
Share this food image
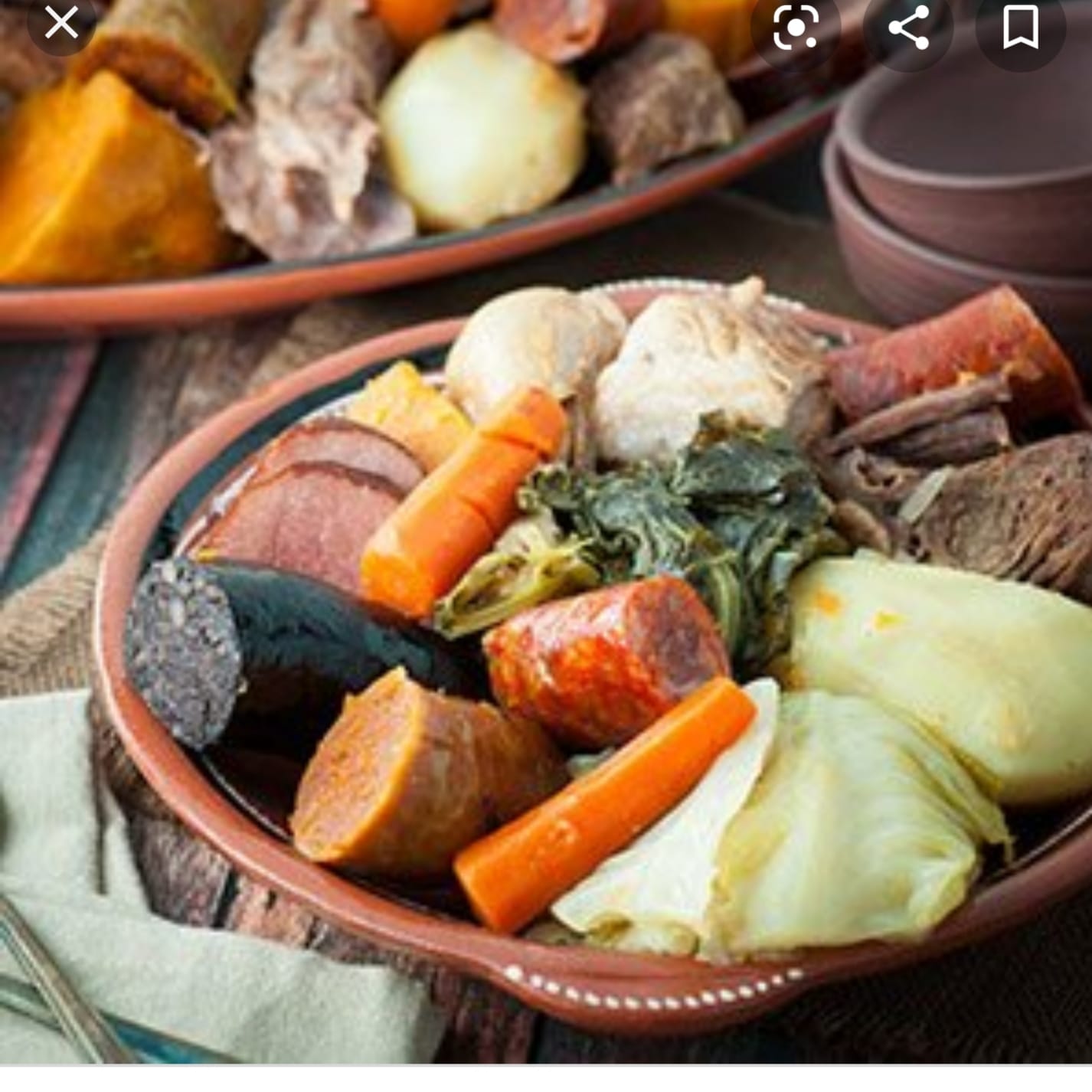(x=908, y=29)
